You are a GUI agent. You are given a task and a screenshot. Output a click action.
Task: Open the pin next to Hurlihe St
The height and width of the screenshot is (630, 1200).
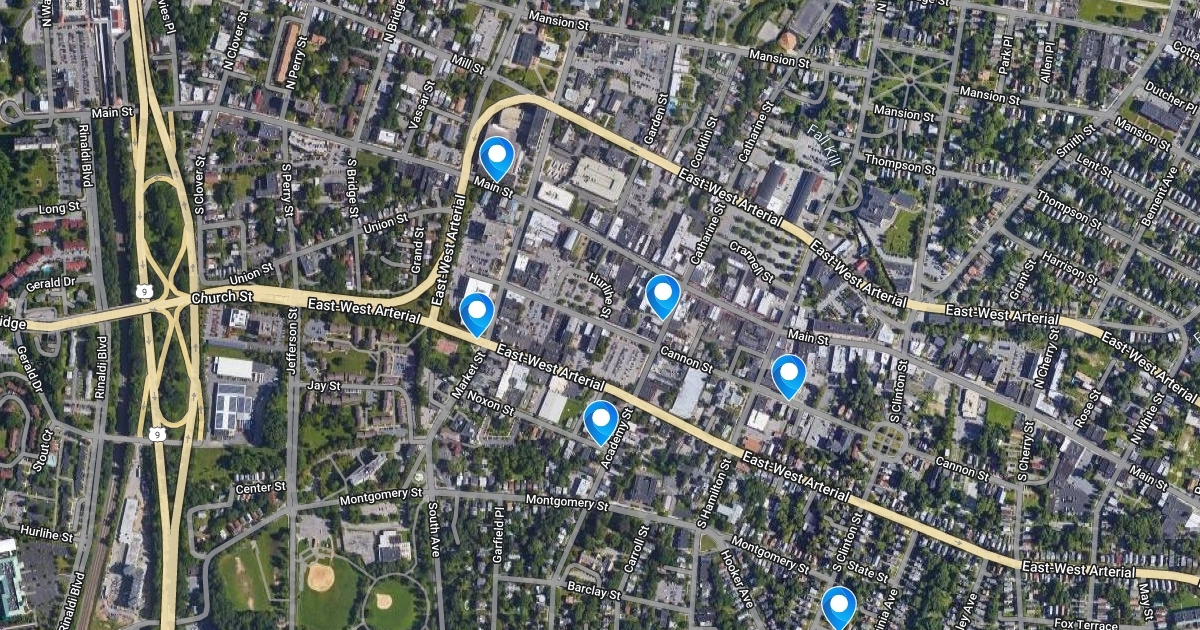[x=663, y=294]
